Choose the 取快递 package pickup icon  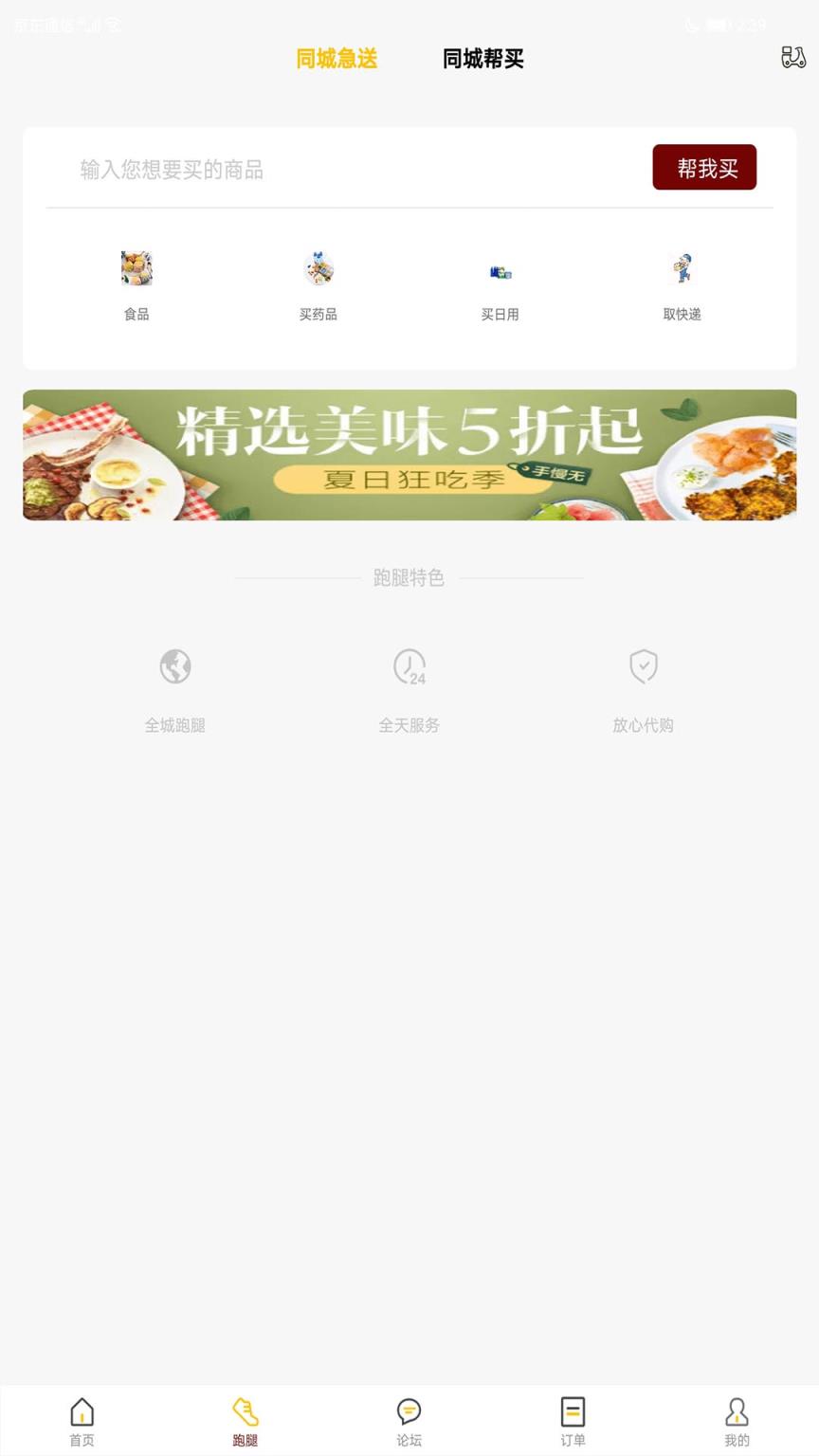point(682,268)
